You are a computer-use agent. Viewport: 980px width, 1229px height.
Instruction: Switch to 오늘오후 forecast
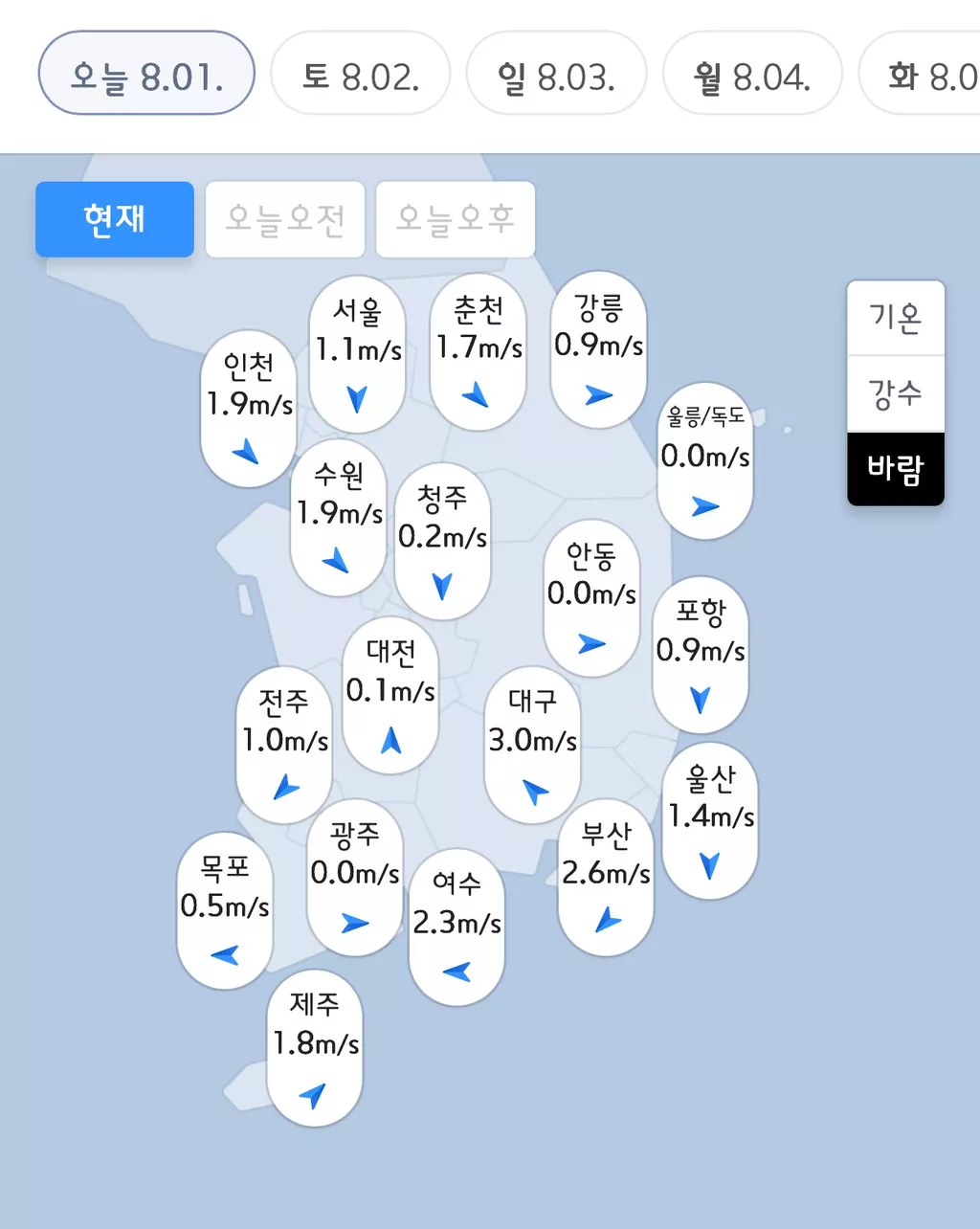[456, 219]
